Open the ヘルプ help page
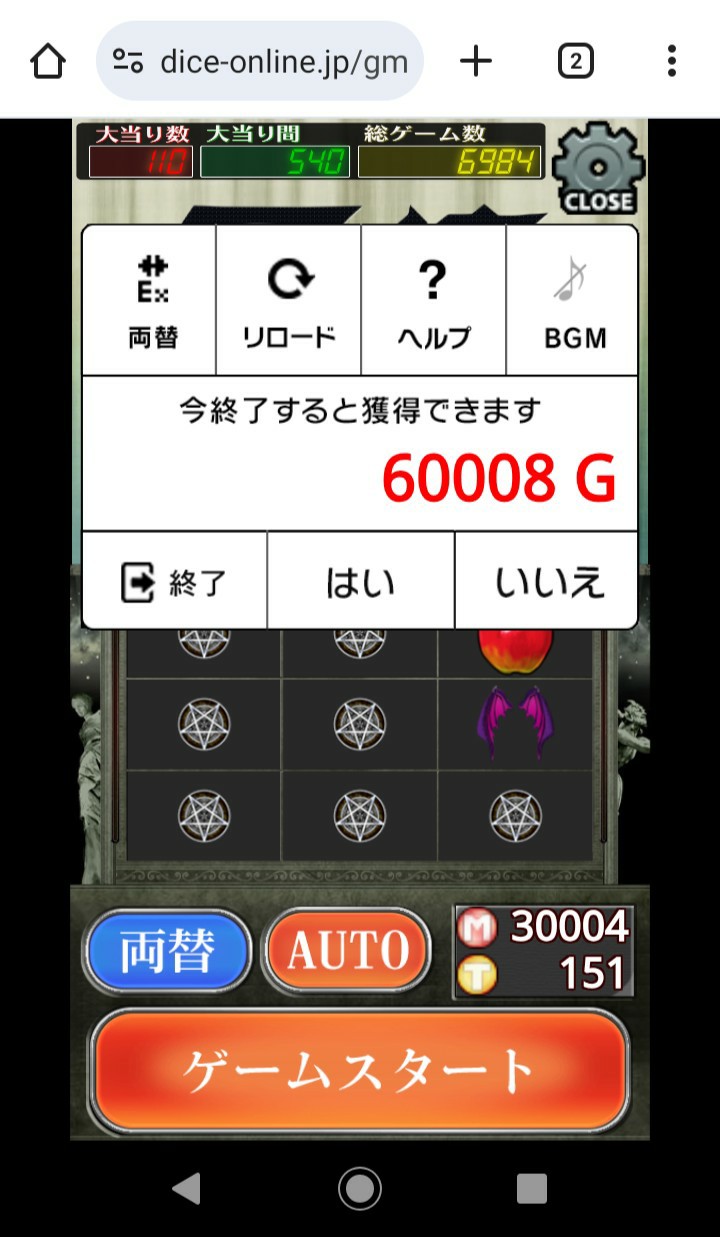The image size is (720, 1237). [433, 301]
